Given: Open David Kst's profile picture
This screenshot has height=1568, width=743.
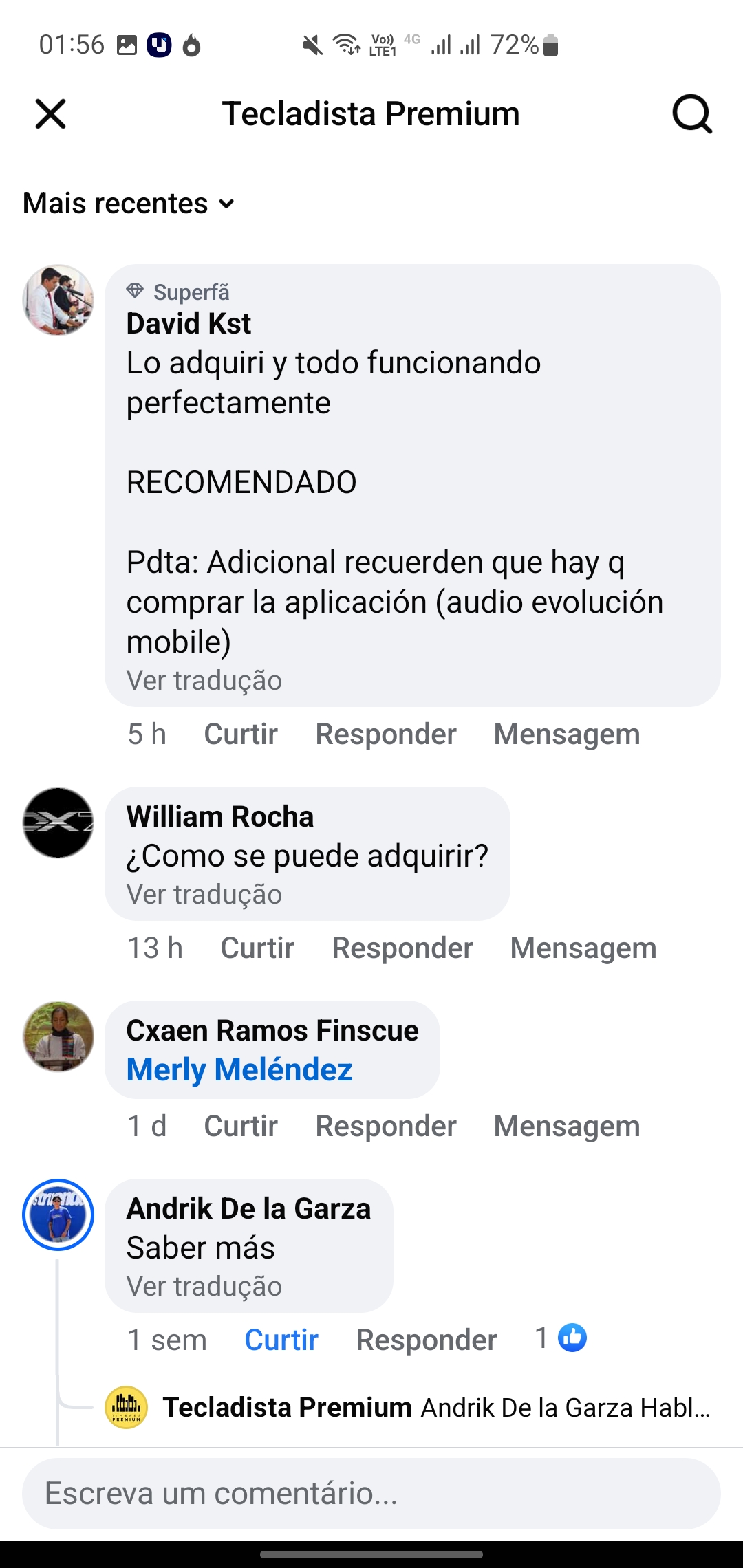Looking at the screenshot, I should coord(58,300).
